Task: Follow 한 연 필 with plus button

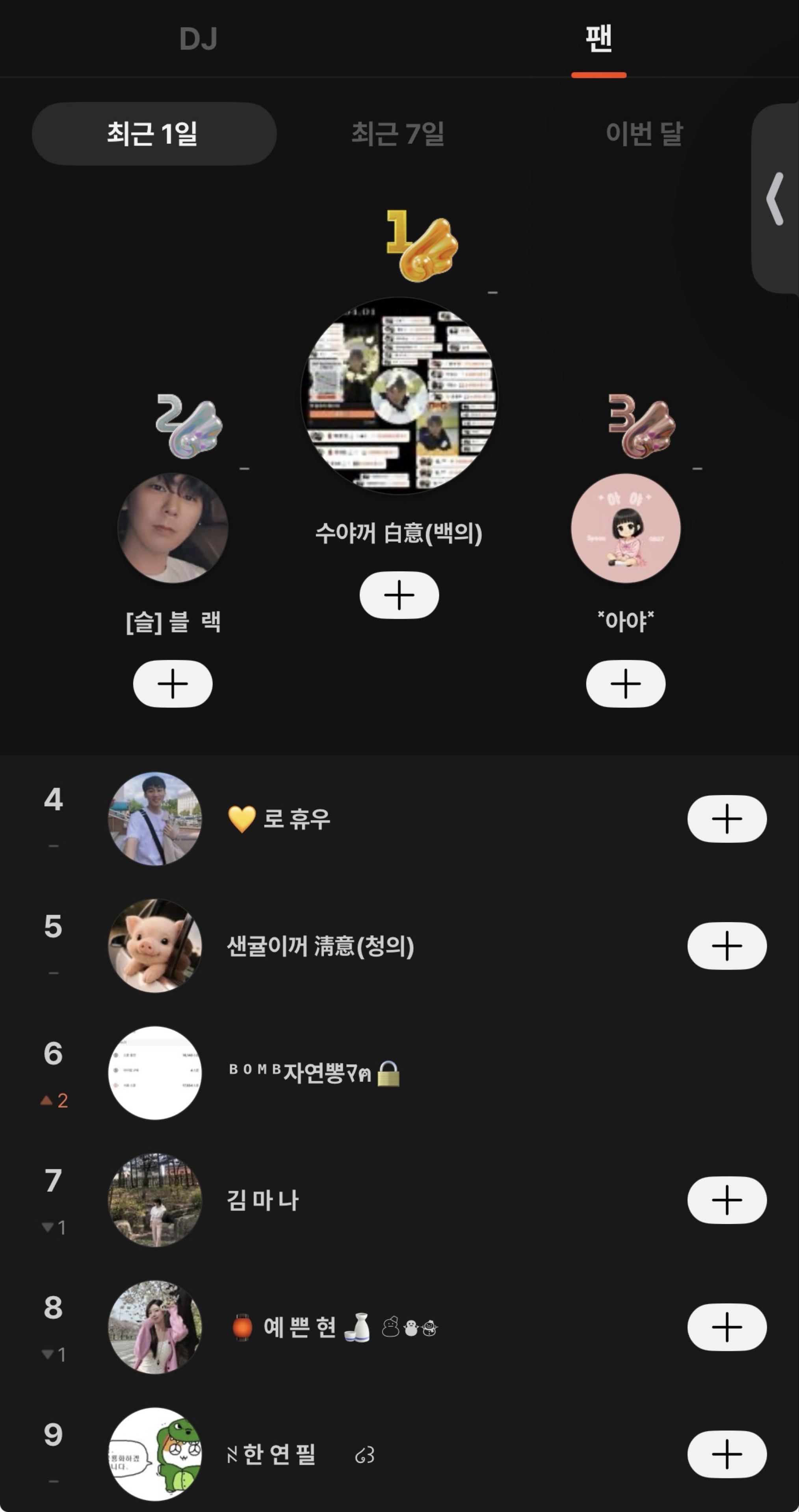Action: (727, 1454)
